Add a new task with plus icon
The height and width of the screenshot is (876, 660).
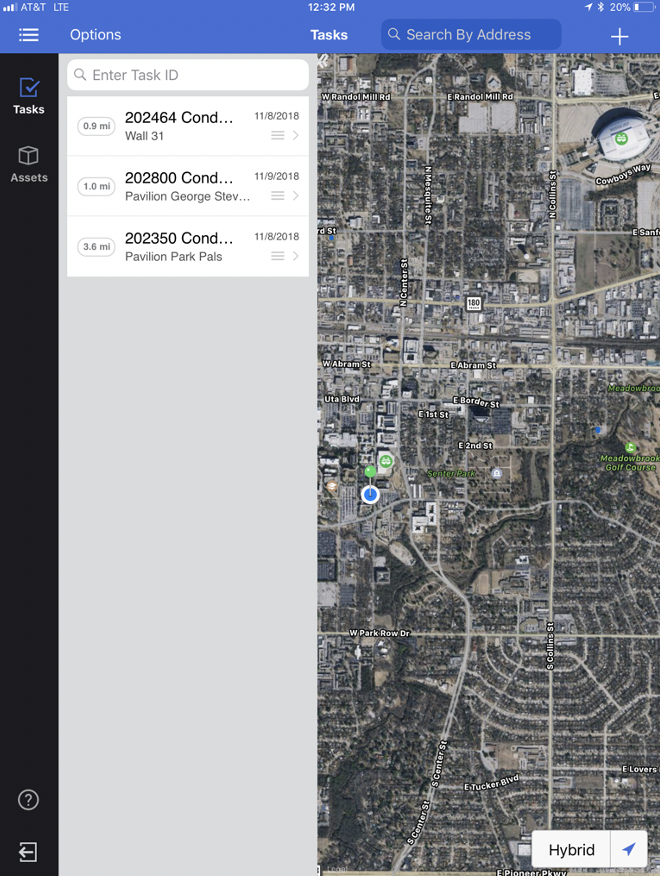click(x=619, y=37)
